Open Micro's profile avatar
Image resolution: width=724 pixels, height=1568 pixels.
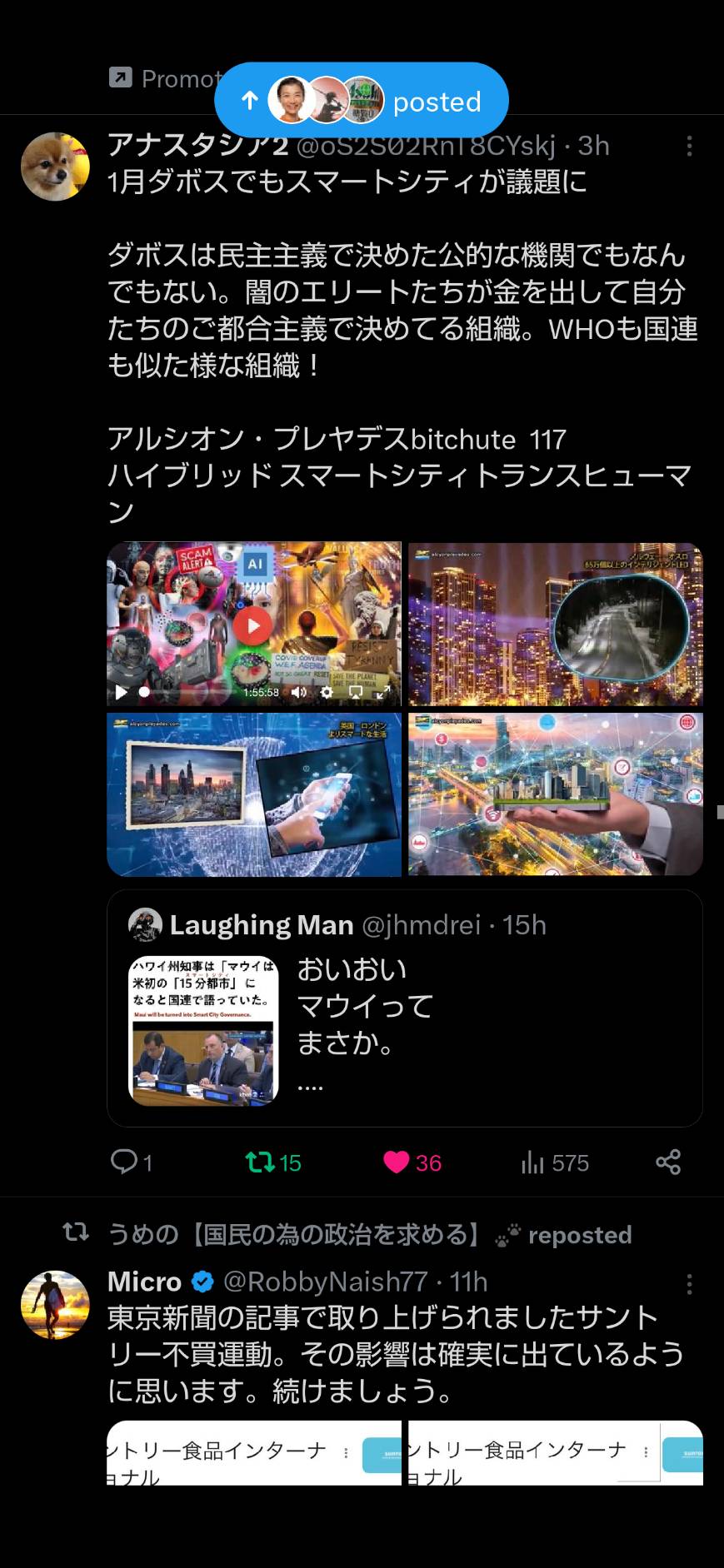click(55, 1305)
